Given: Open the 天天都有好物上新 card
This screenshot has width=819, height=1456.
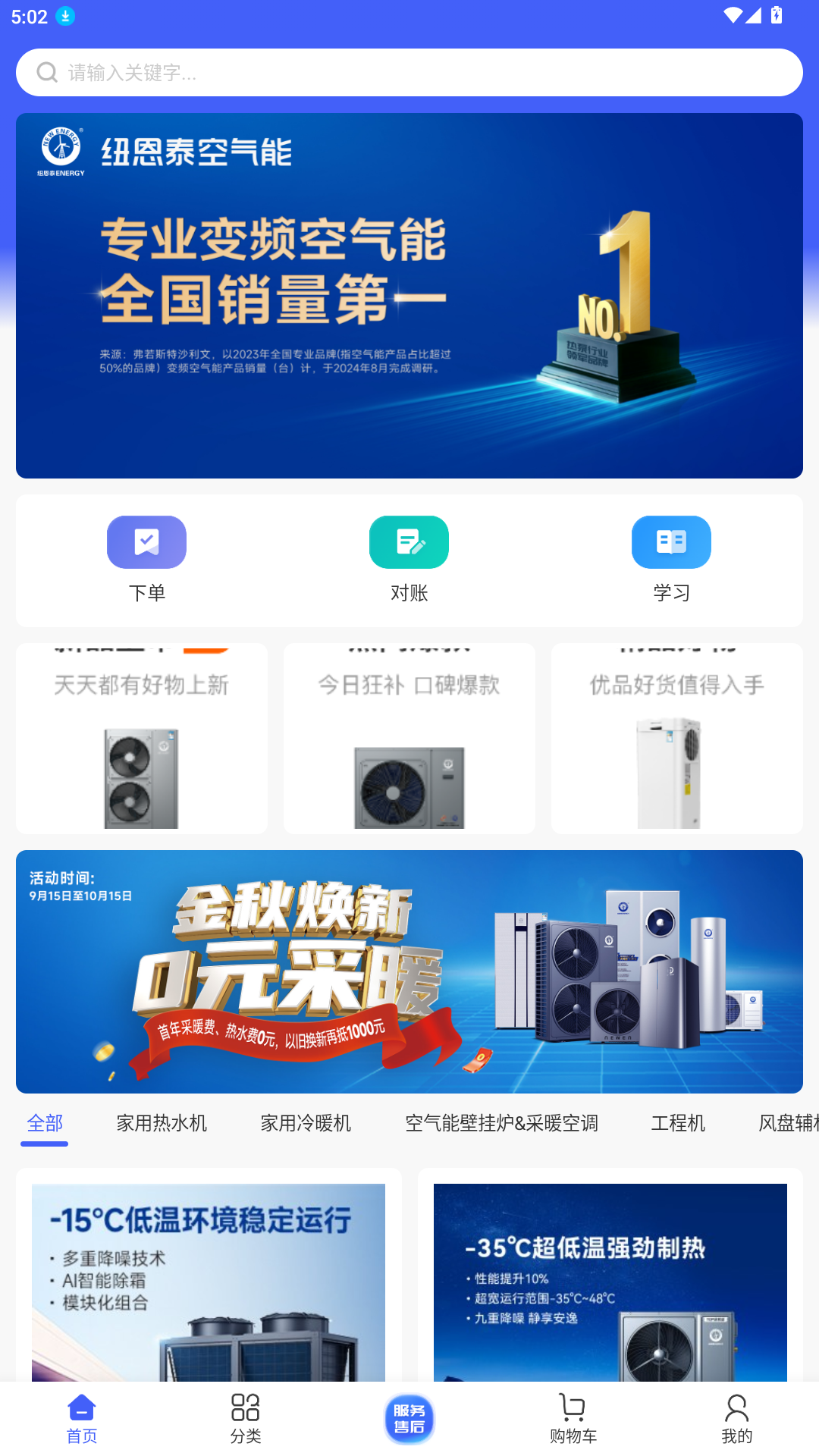Looking at the screenshot, I should (x=142, y=738).
